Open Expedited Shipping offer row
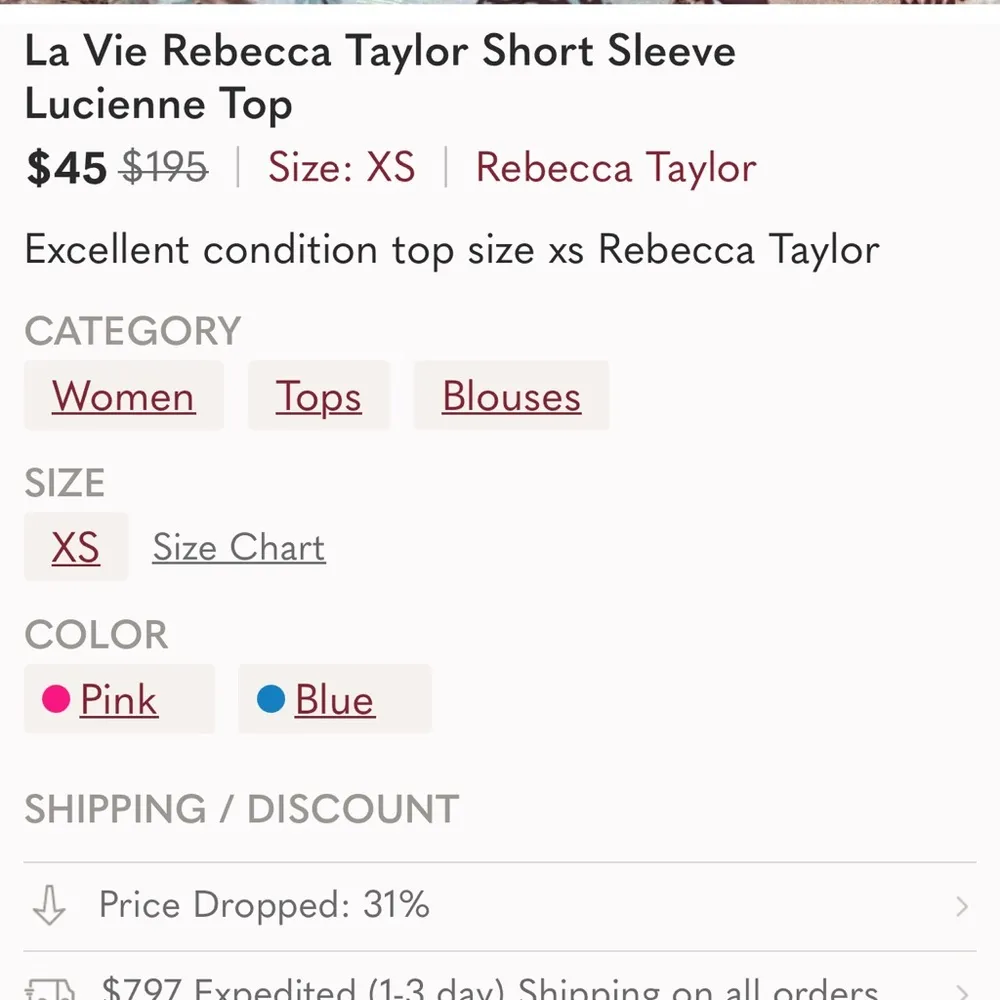 (x=500, y=985)
